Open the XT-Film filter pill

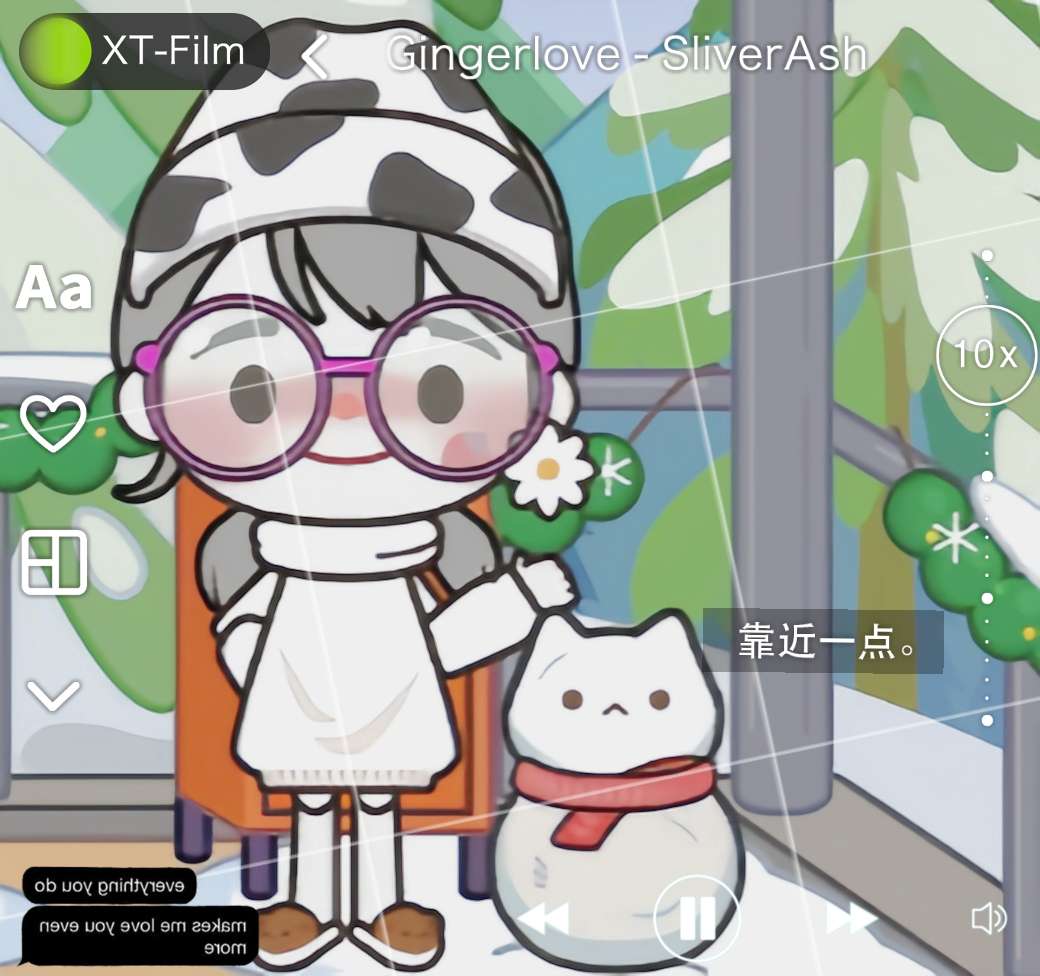145,51
